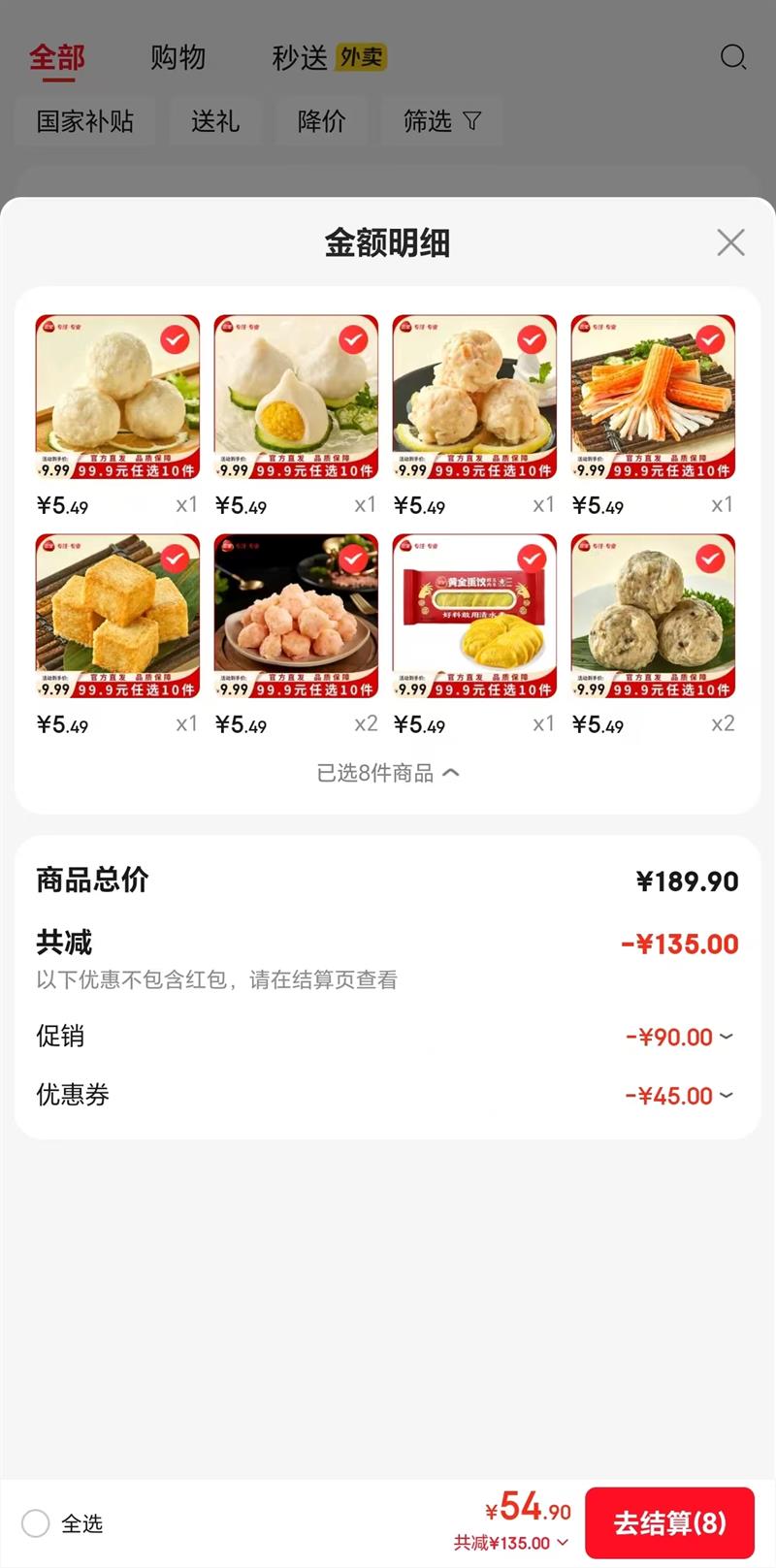Toggle the 全选 select-all radio
This screenshot has width=776, height=1568.
36,1523
